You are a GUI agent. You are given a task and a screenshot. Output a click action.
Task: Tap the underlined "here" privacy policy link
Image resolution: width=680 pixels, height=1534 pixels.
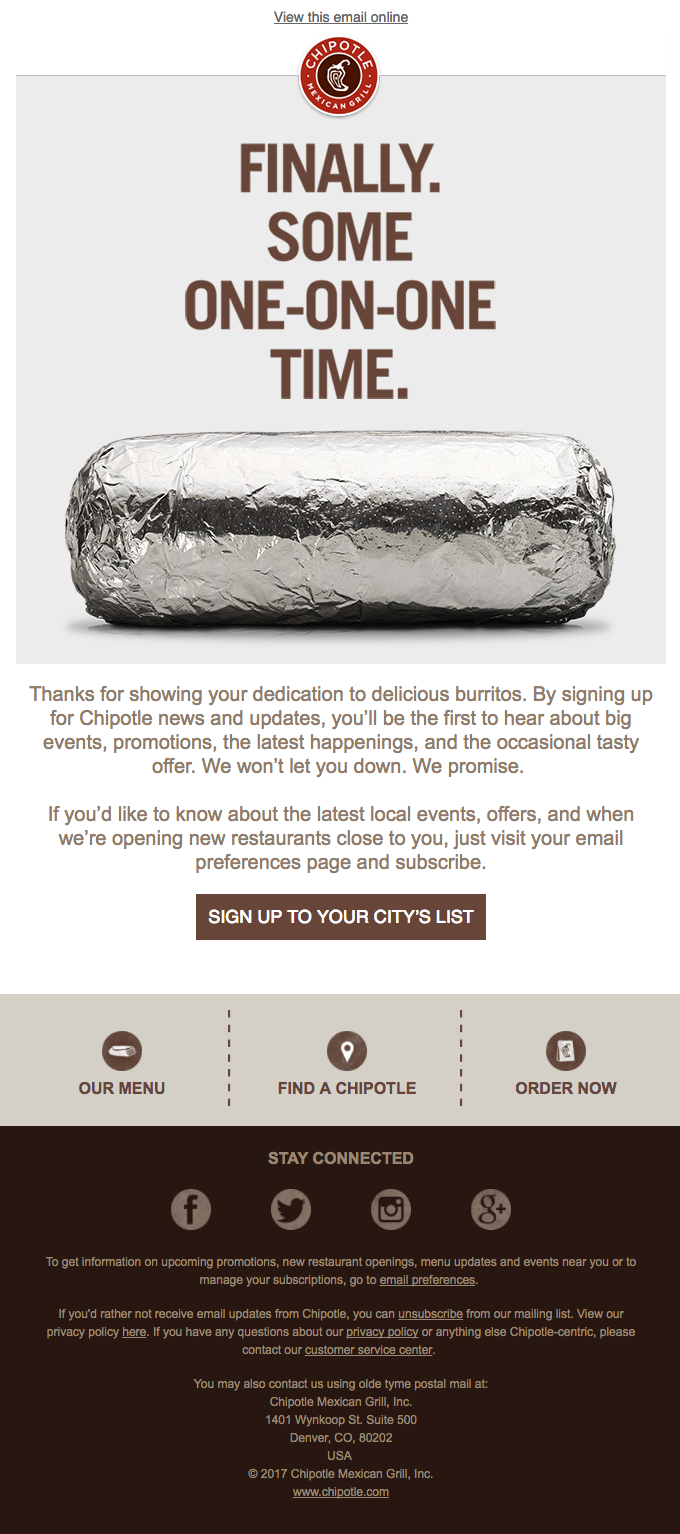point(134,1332)
